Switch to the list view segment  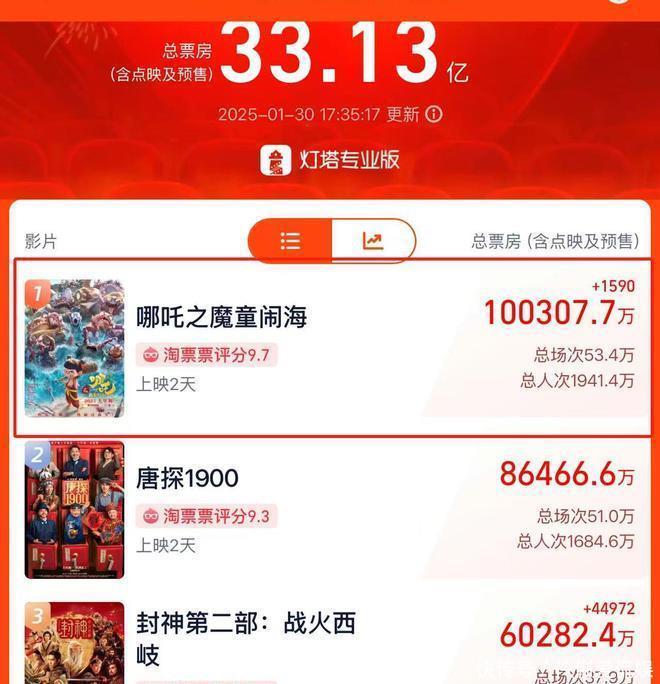point(290,241)
